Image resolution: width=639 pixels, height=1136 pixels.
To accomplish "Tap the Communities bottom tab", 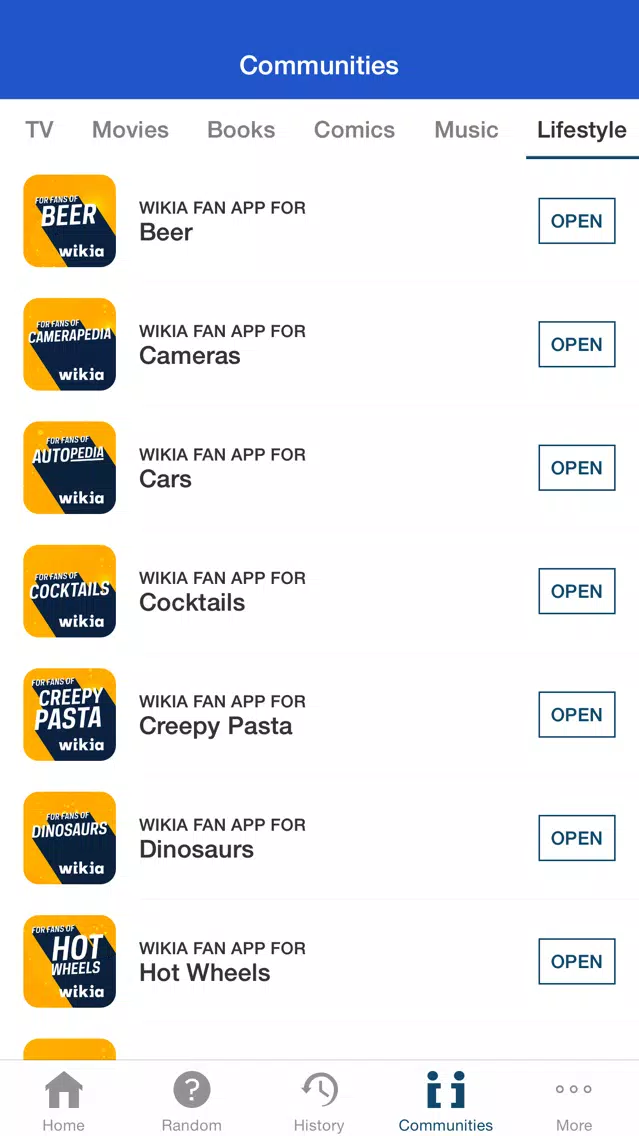I will (446, 1100).
